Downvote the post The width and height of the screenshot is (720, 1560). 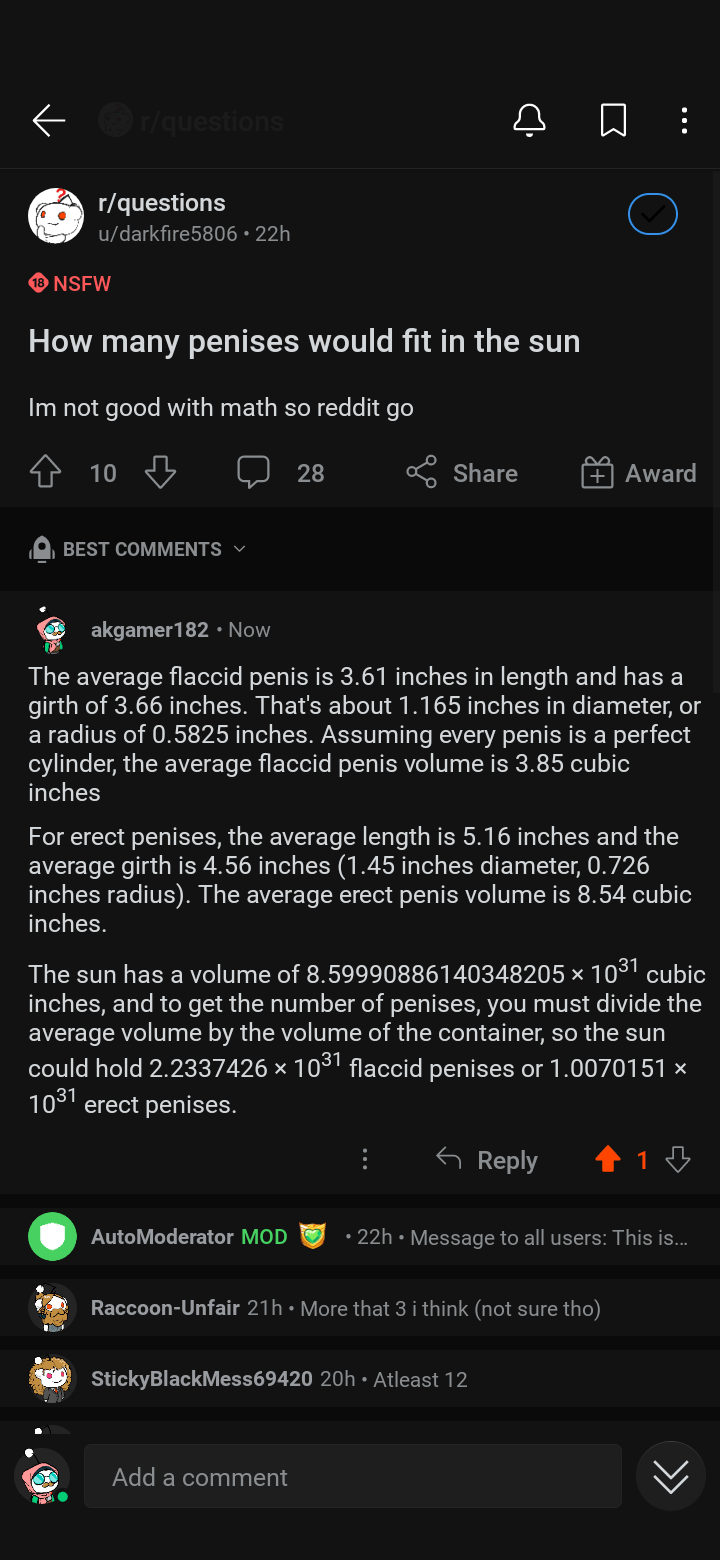(x=160, y=473)
